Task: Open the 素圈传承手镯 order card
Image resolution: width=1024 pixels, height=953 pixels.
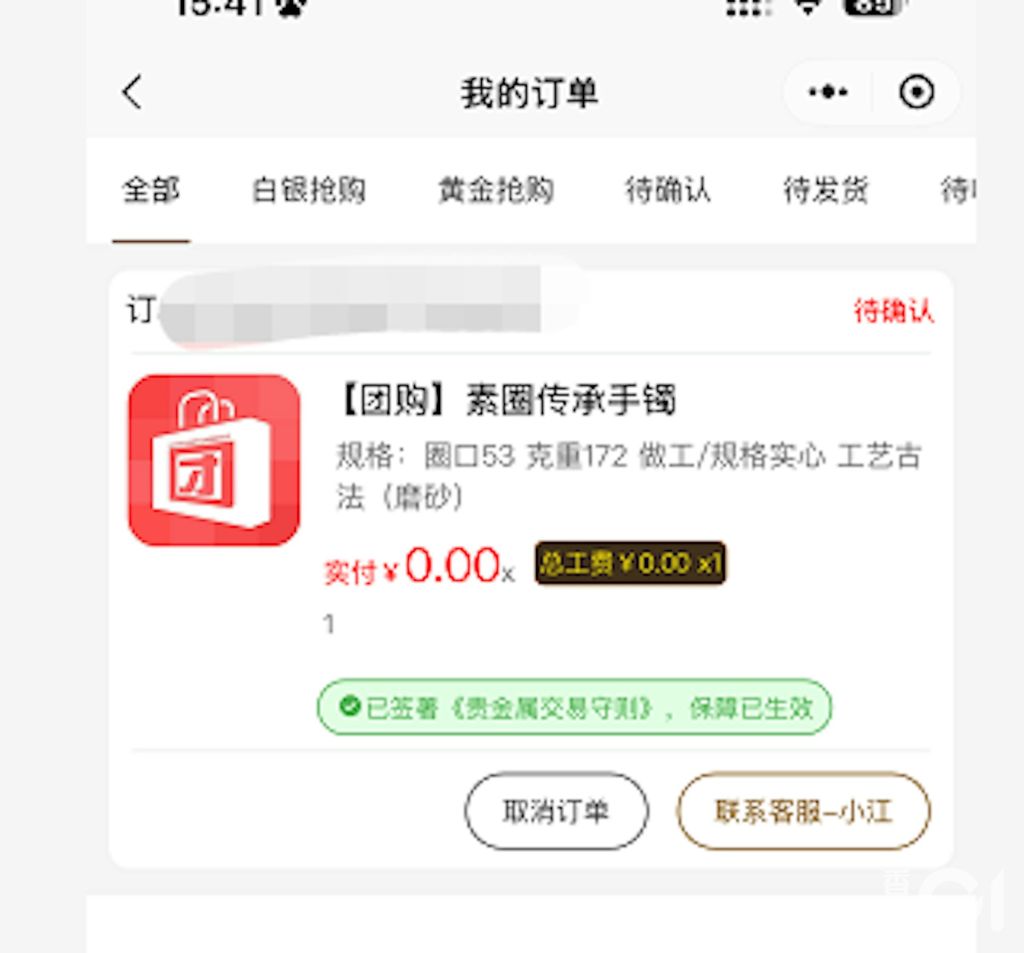Action: tap(505, 401)
